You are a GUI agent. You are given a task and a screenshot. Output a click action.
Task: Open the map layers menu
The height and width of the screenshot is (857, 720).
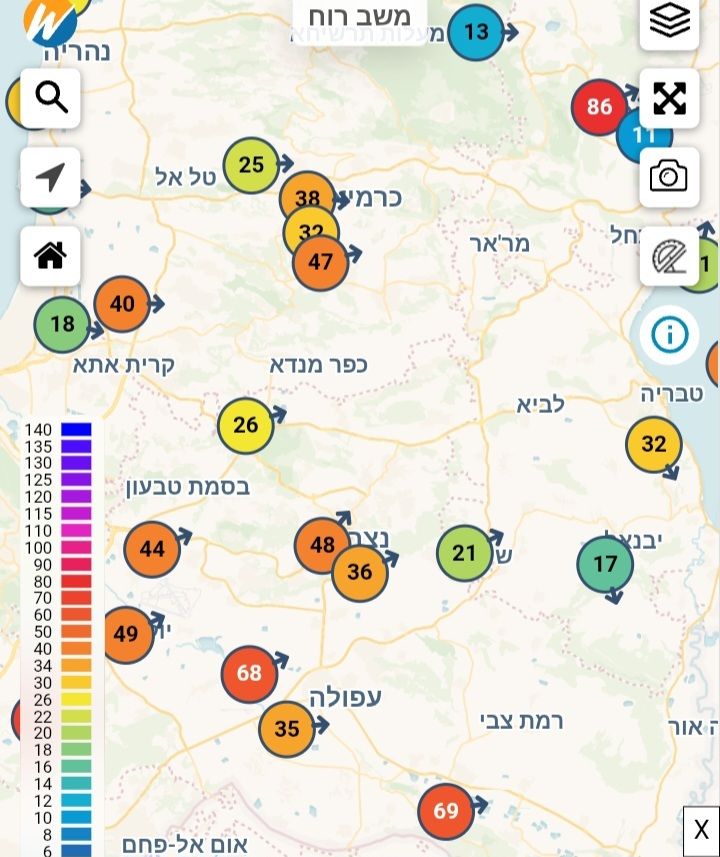tap(669, 21)
